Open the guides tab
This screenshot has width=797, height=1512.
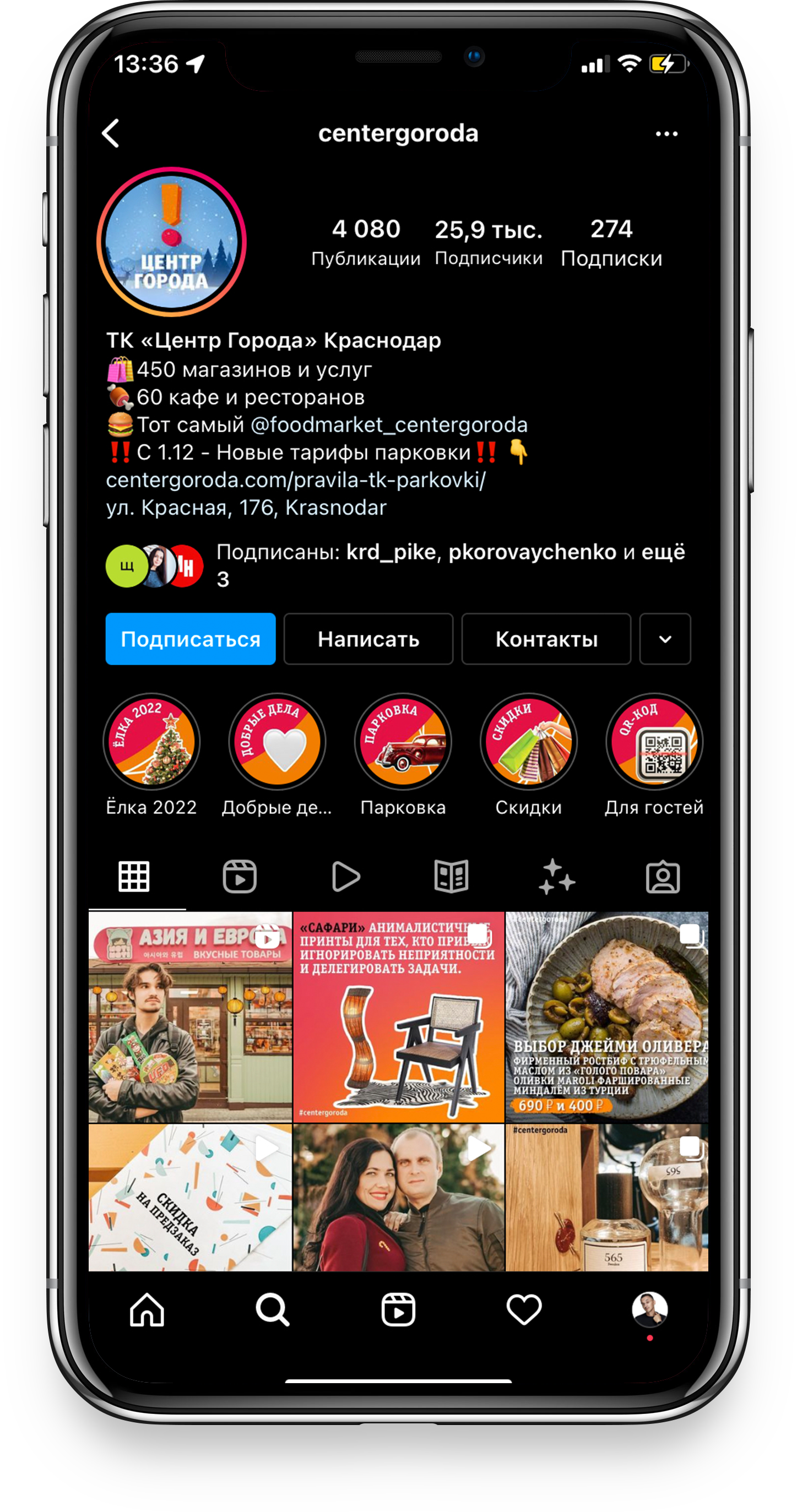point(451,877)
